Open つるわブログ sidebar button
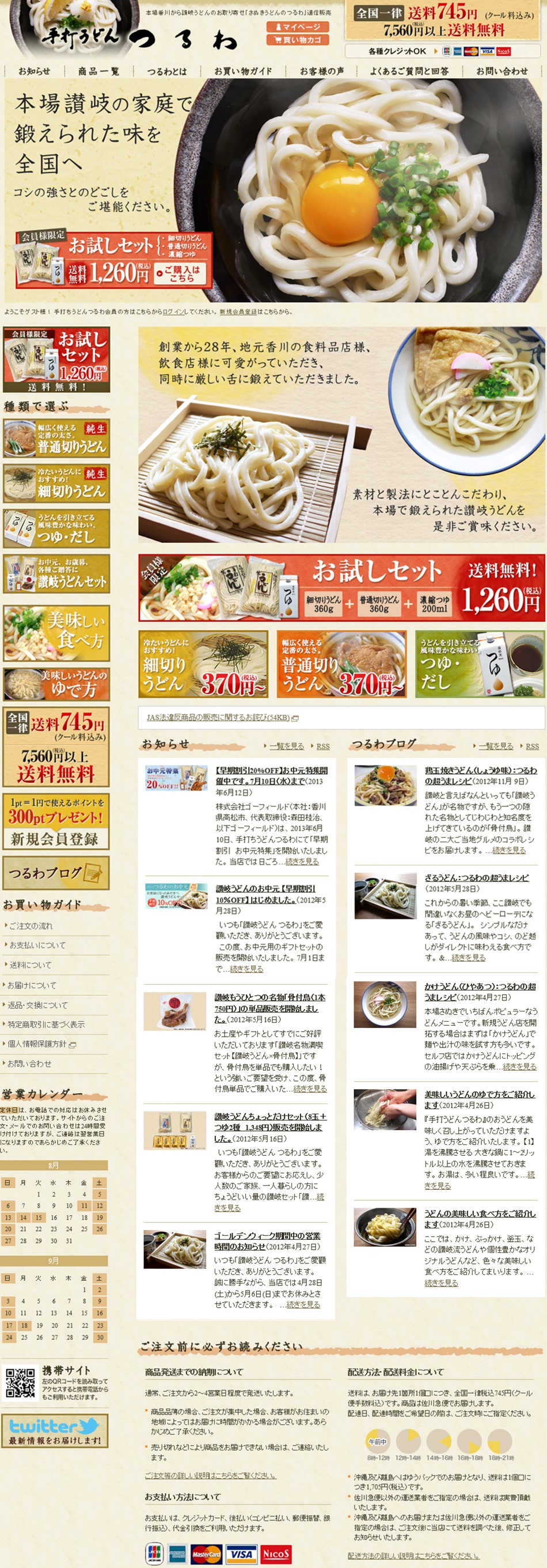Image resolution: width=547 pixels, height=1568 pixels. pos(55,872)
